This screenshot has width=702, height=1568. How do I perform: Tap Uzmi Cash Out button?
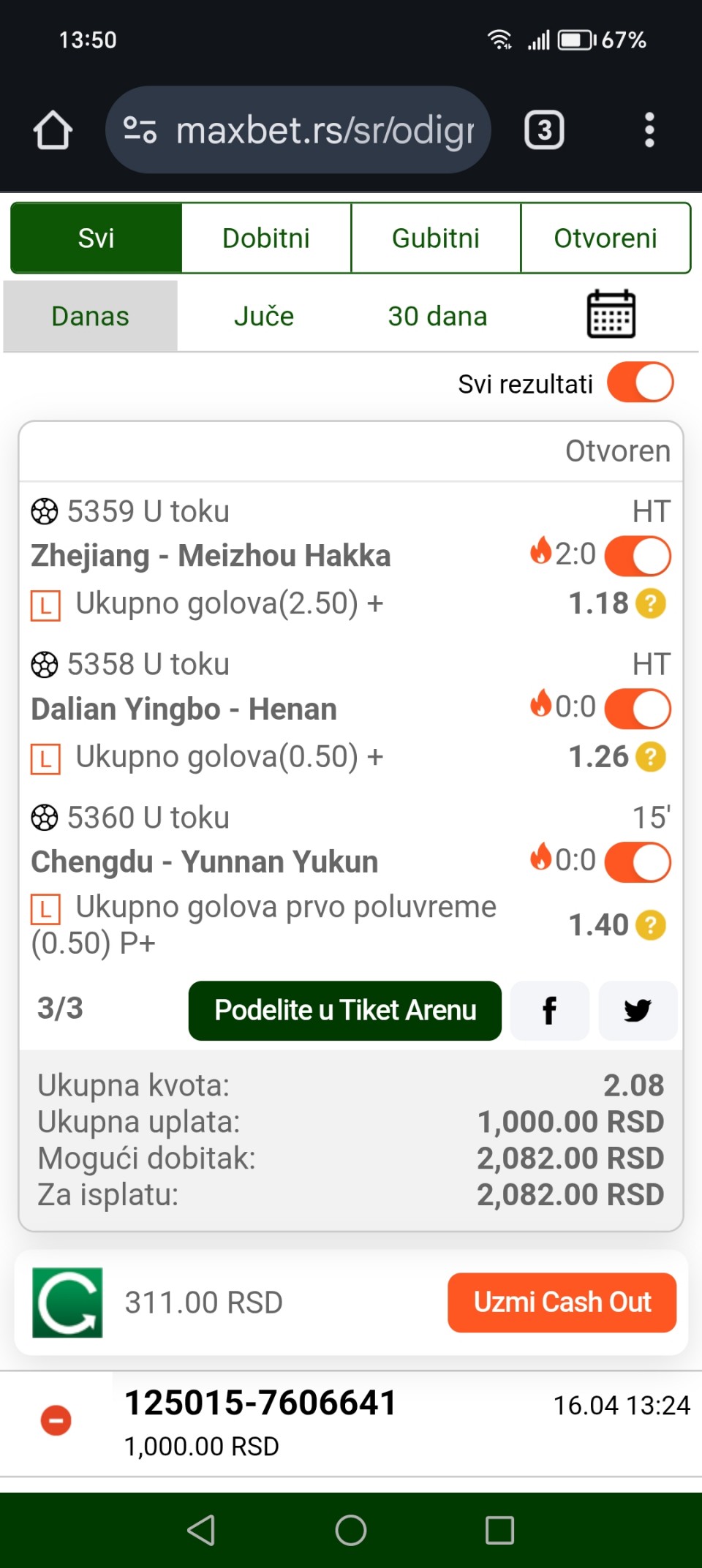pyautogui.click(x=562, y=1303)
